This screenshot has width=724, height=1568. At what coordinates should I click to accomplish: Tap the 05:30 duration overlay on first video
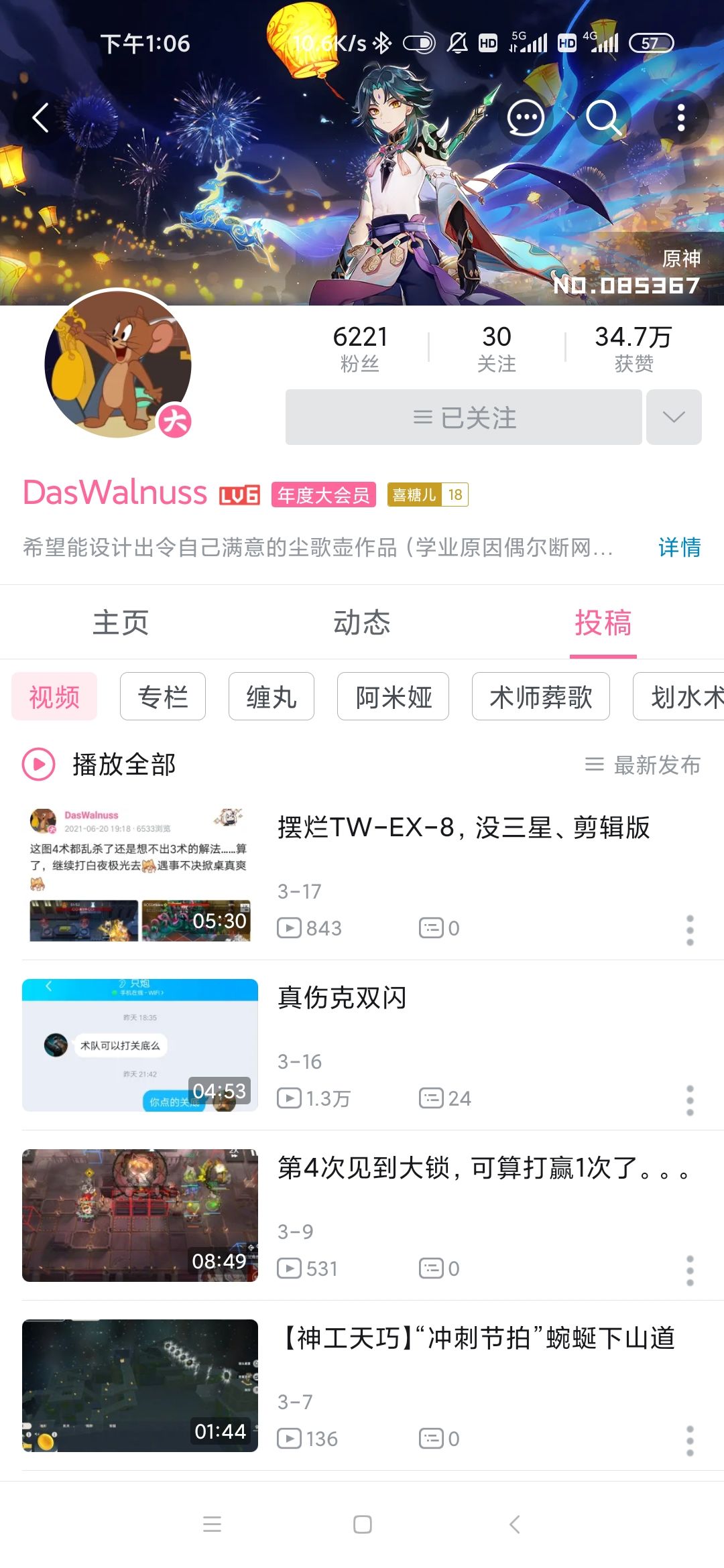pos(222,922)
